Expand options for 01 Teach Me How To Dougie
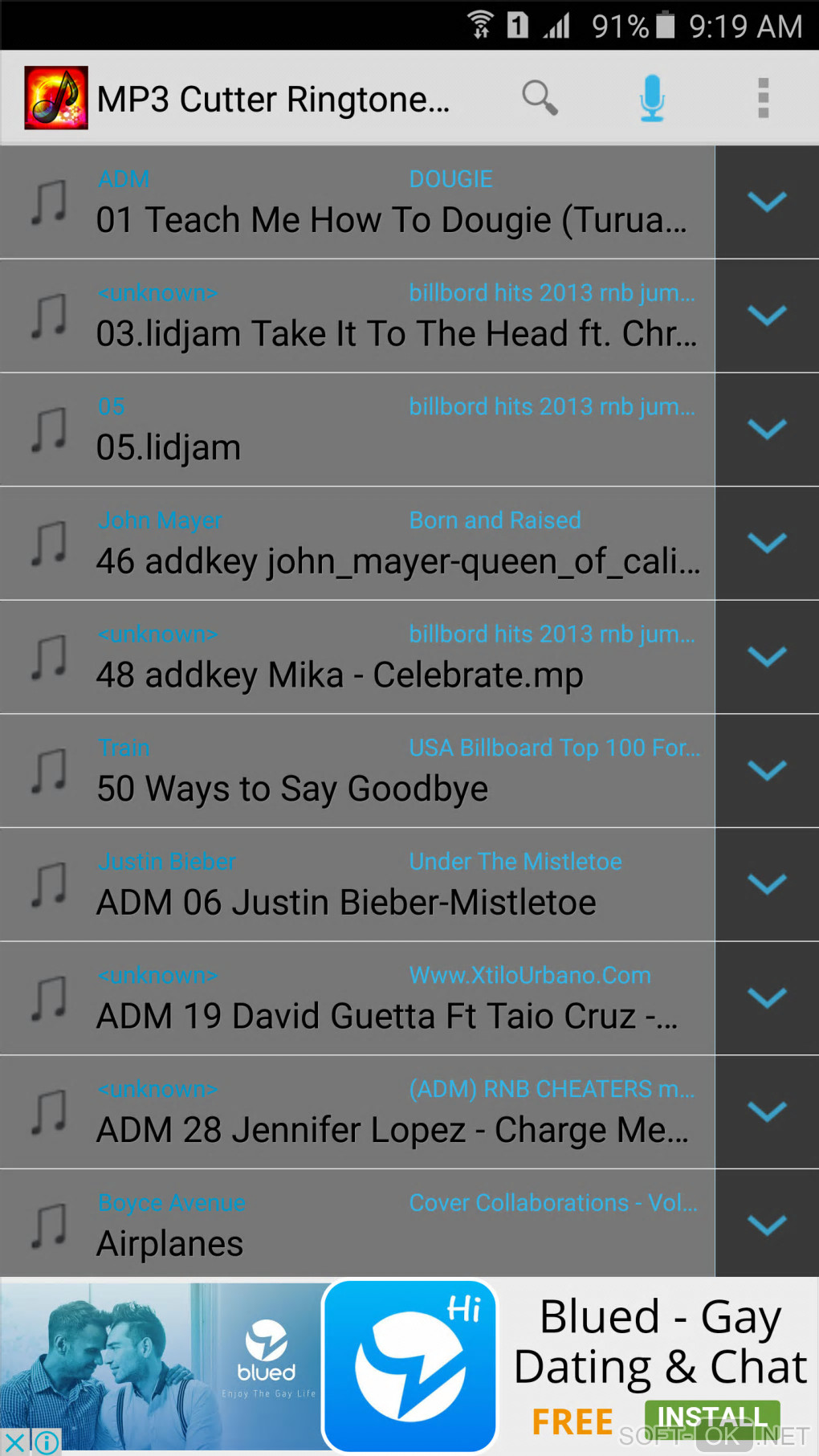Viewport: 819px width, 1456px height. coord(767,202)
